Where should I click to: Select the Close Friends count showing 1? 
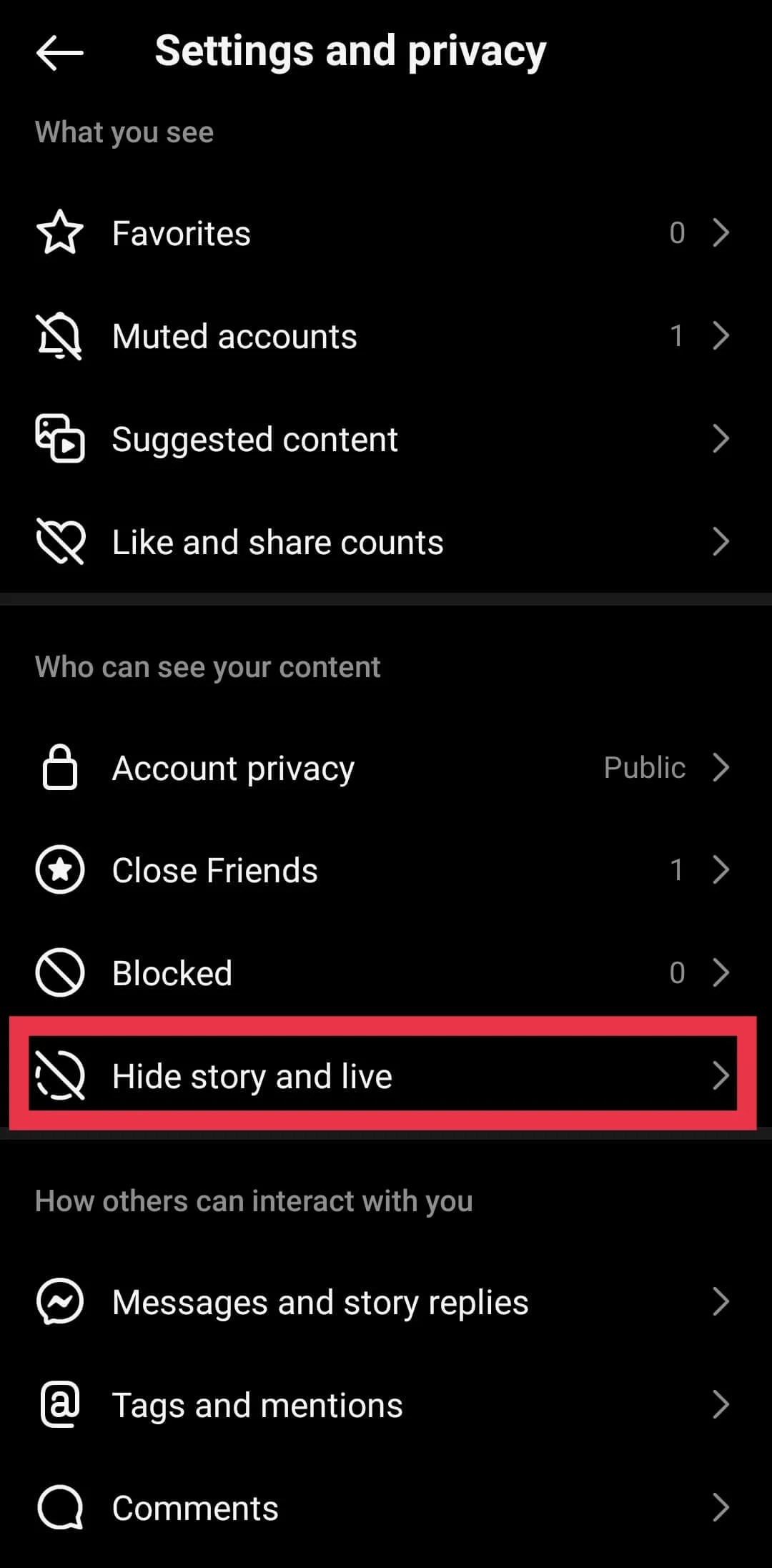tap(677, 869)
